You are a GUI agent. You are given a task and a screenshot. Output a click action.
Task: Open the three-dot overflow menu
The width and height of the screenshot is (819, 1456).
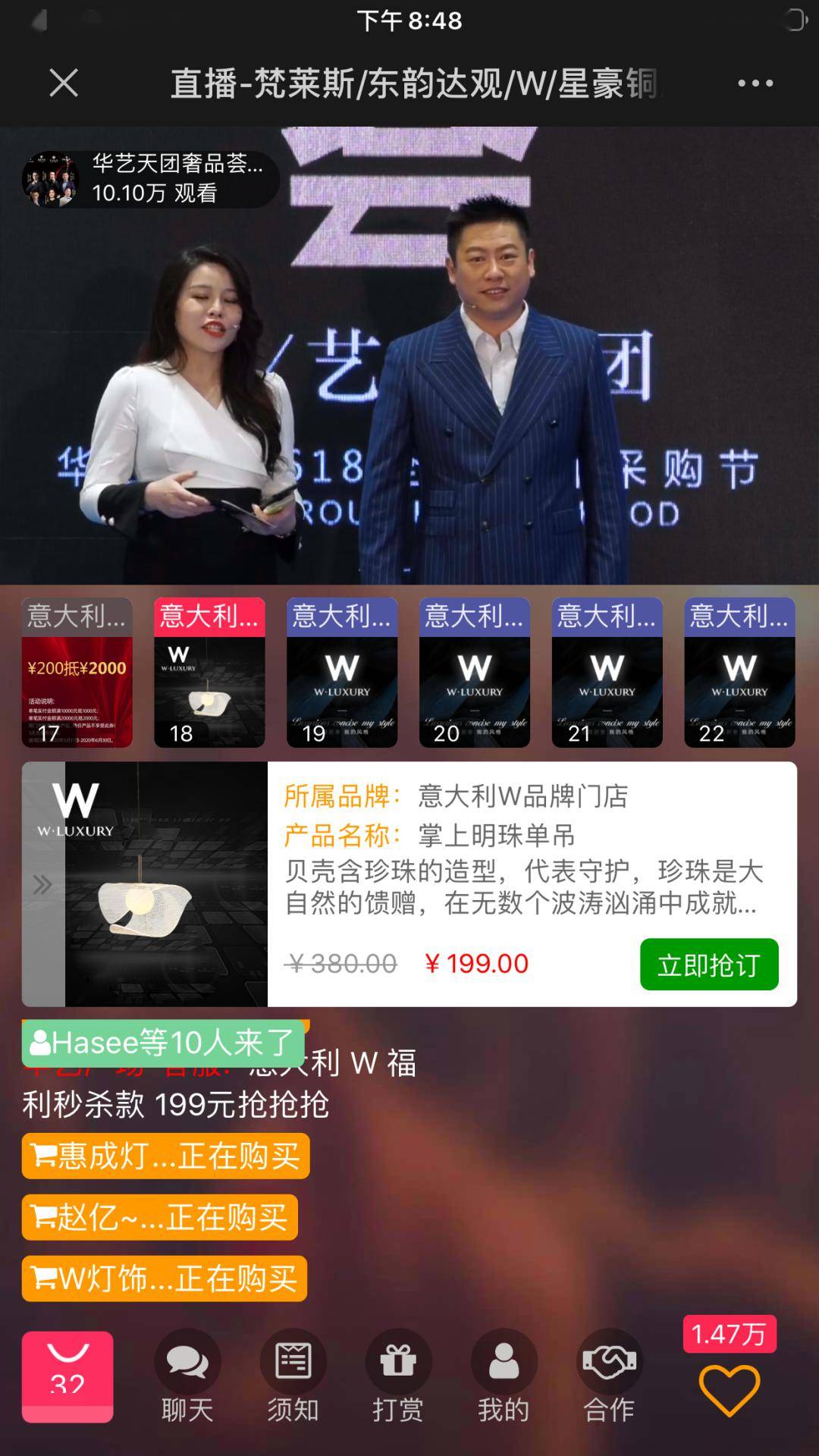pos(755,83)
